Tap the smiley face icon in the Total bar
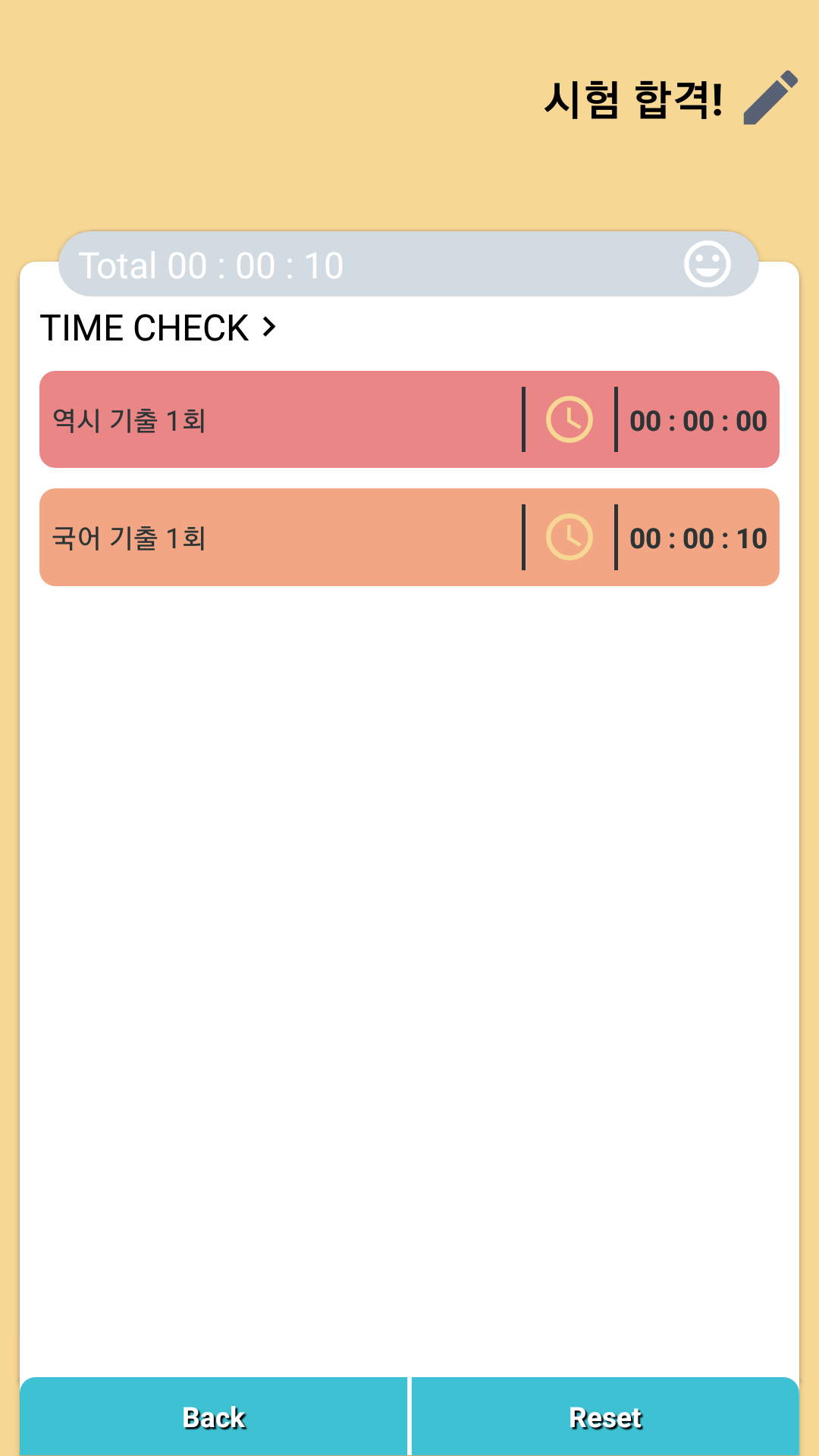 [x=707, y=264]
